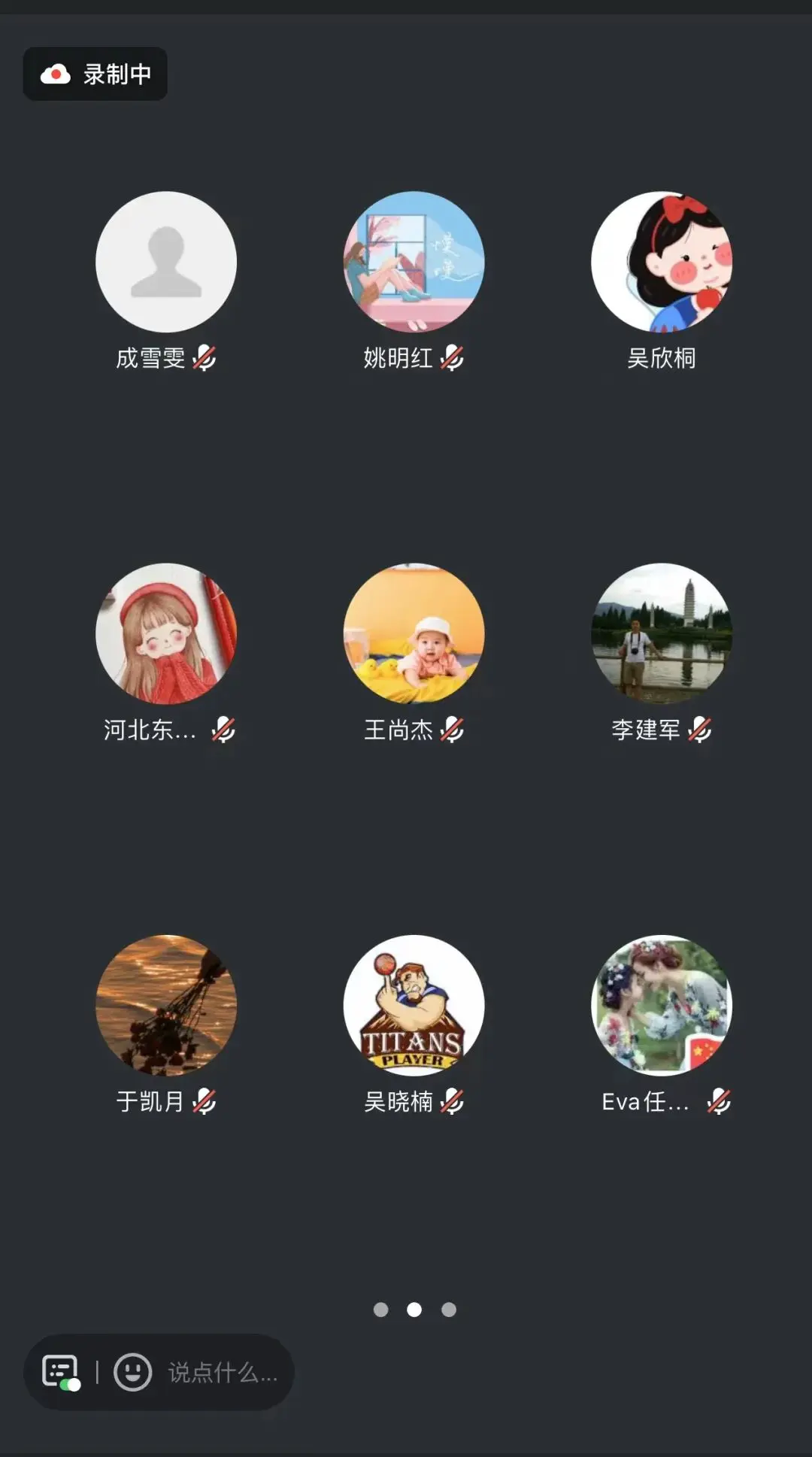Screen dimensions: 812x1457
Task: Tap the 说点什么 message field
Action: [x=223, y=1373]
